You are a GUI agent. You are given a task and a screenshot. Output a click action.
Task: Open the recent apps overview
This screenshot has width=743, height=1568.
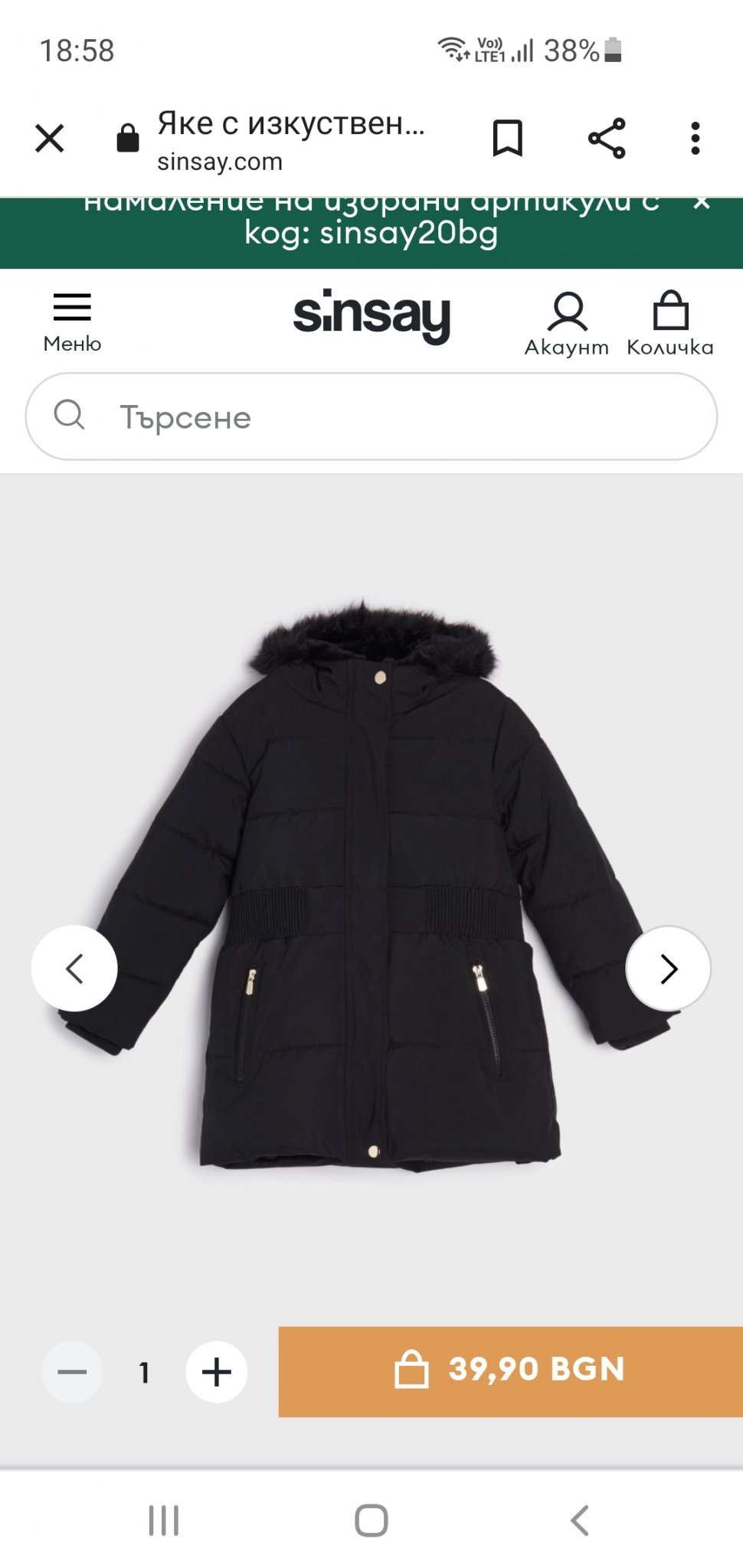tap(163, 1521)
